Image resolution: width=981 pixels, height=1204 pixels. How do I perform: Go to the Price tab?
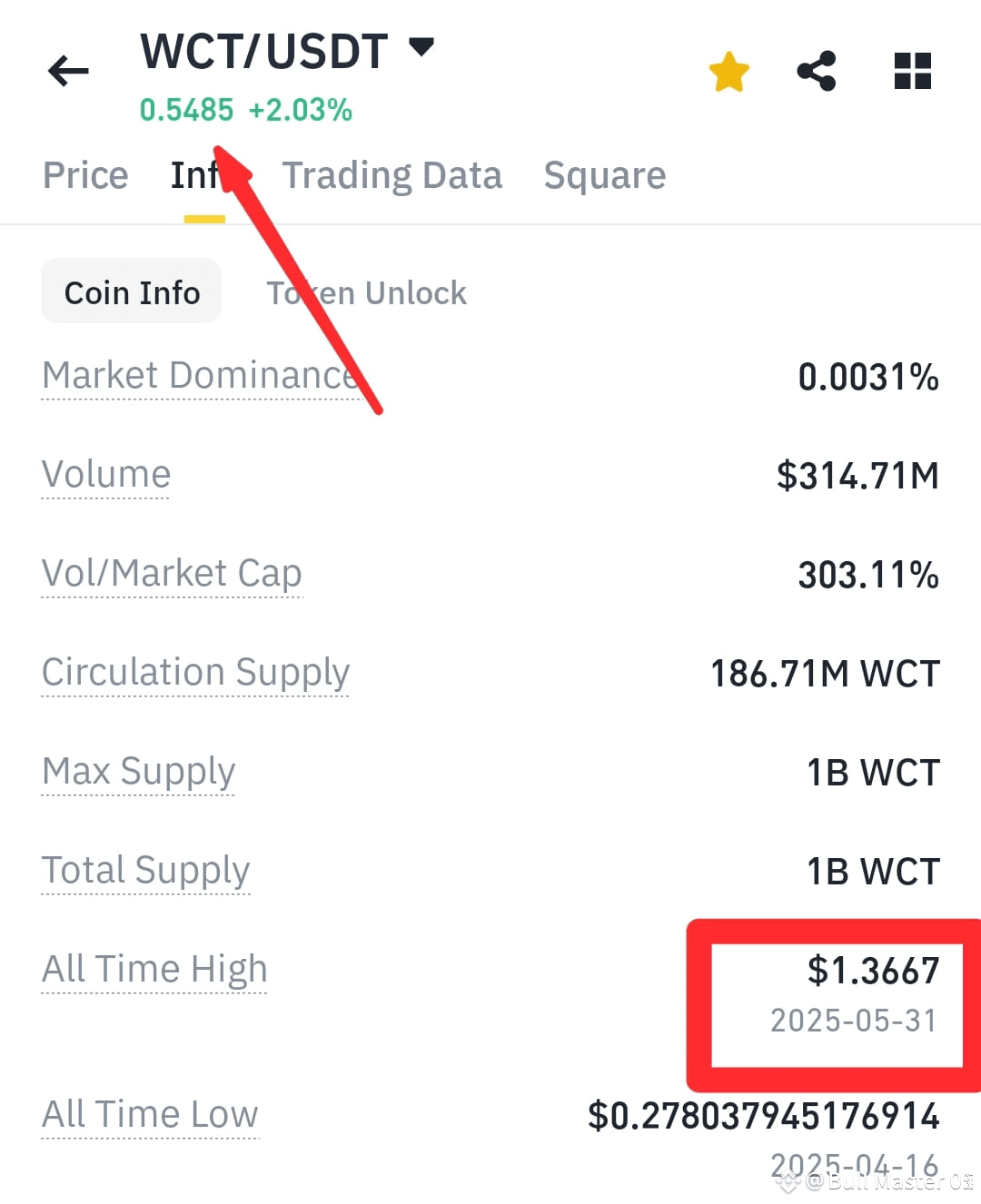(x=84, y=174)
